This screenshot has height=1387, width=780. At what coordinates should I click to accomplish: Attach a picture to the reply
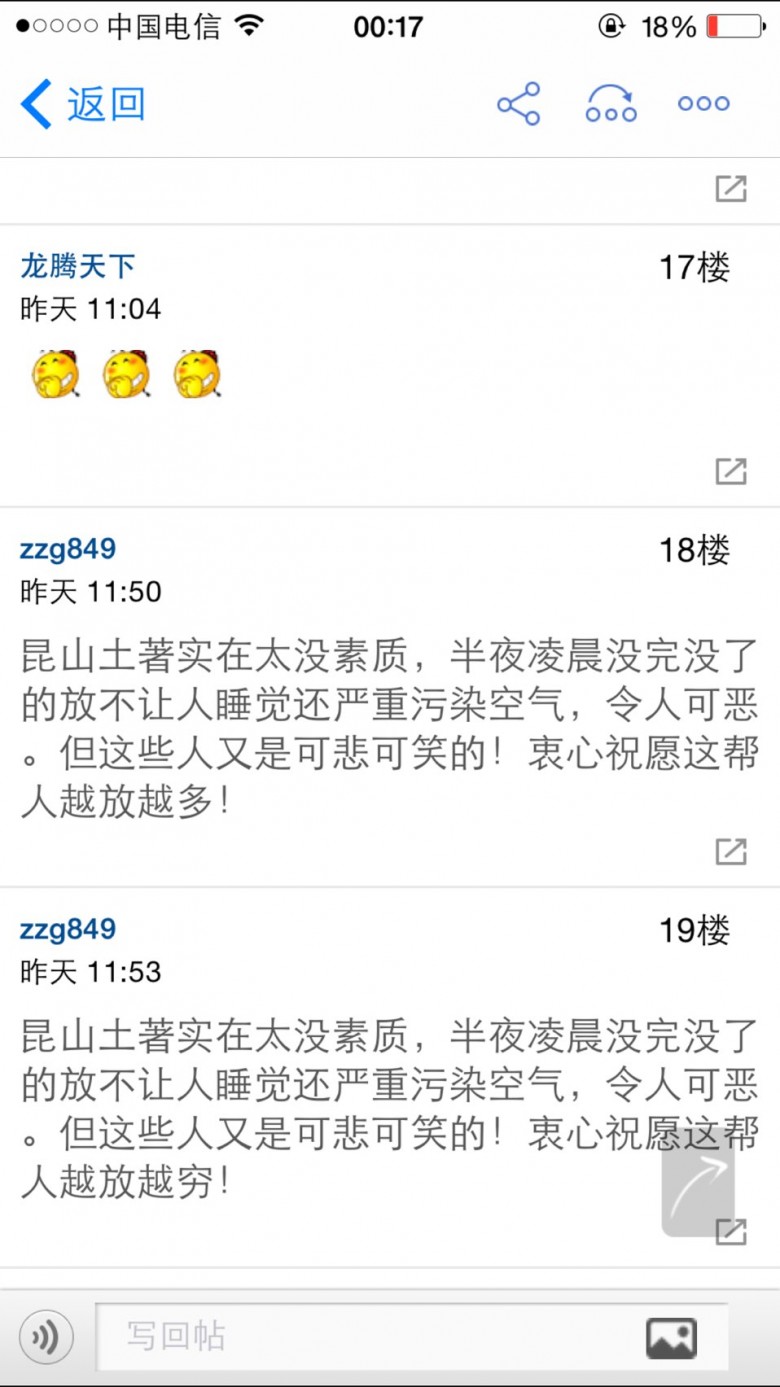coord(671,1337)
